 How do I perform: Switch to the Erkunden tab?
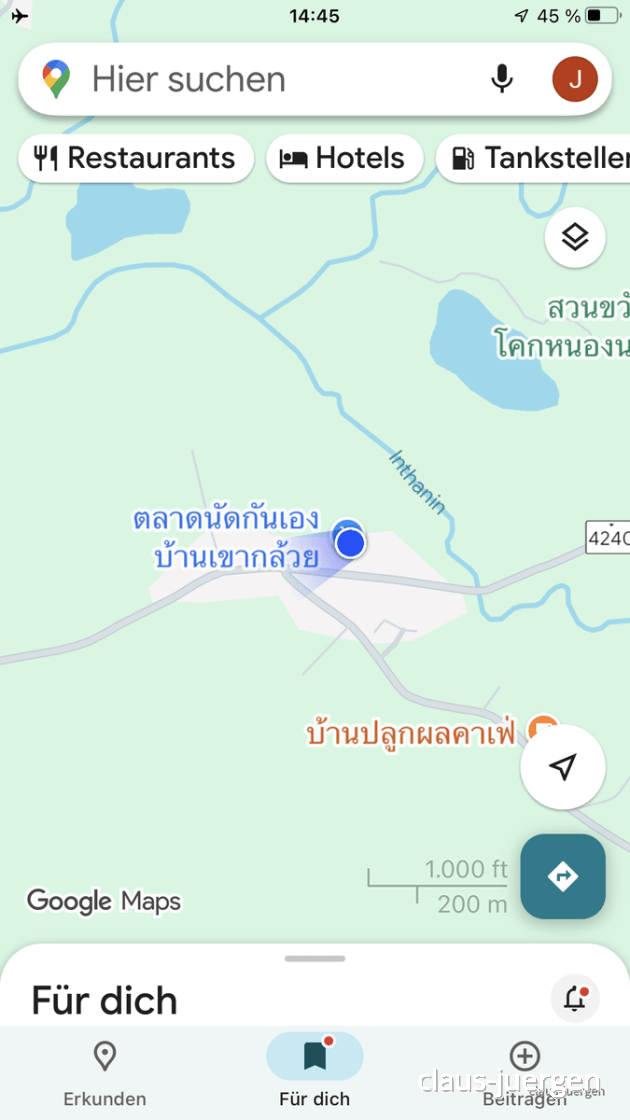tap(104, 1072)
